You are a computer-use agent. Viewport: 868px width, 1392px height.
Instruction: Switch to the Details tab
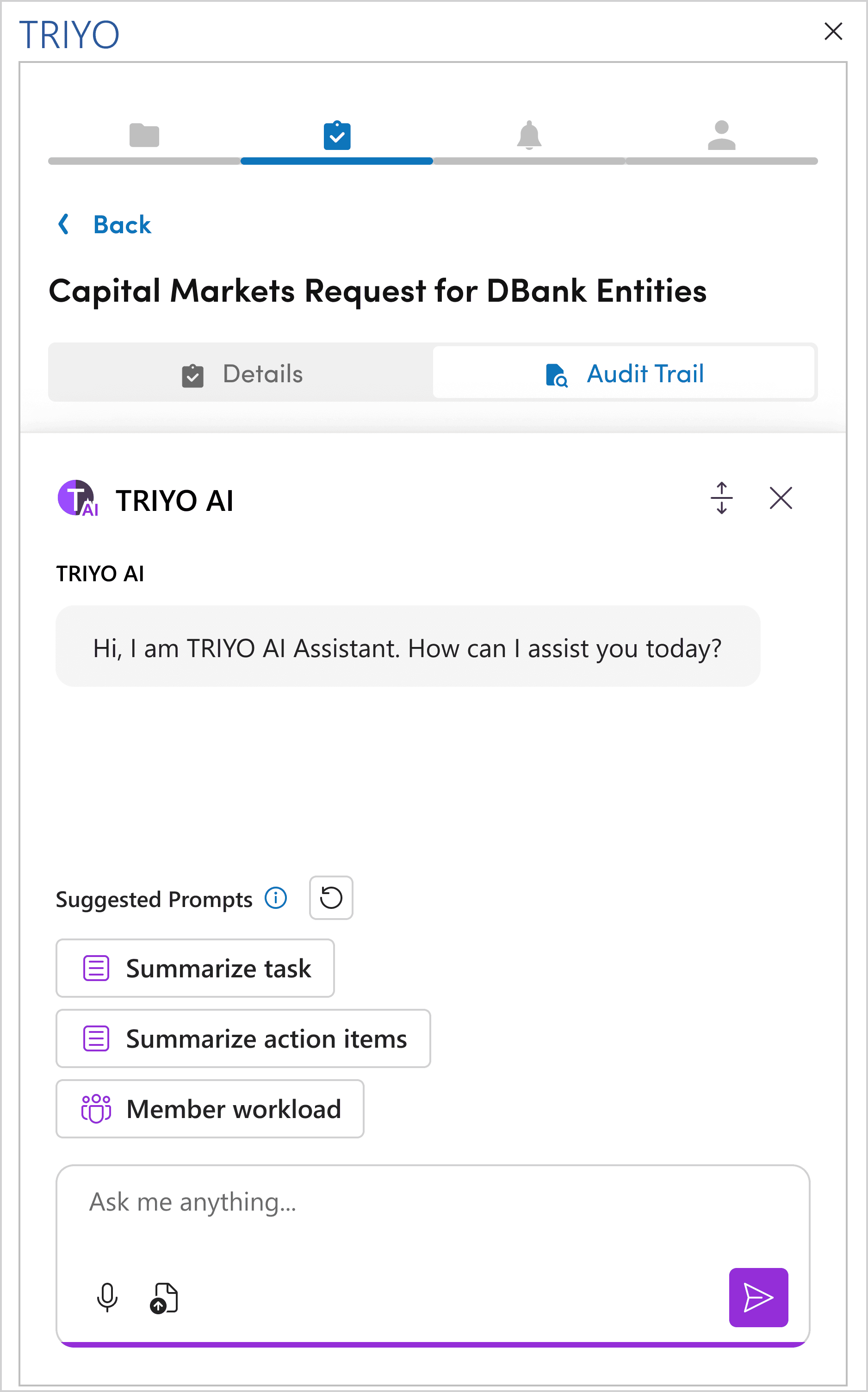pos(242,374)
